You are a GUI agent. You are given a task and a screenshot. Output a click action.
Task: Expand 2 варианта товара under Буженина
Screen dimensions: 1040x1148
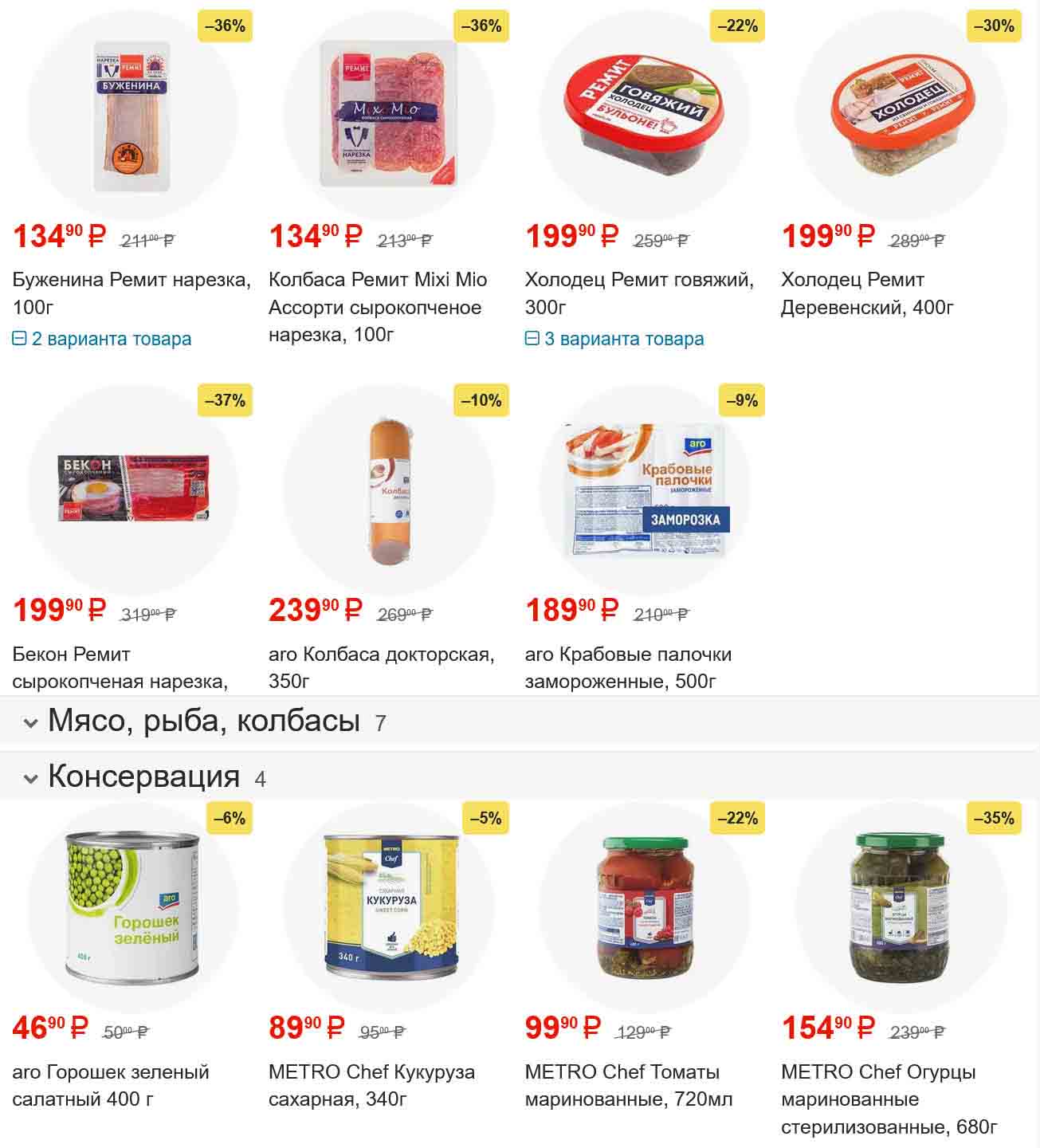tap(102, 339)
